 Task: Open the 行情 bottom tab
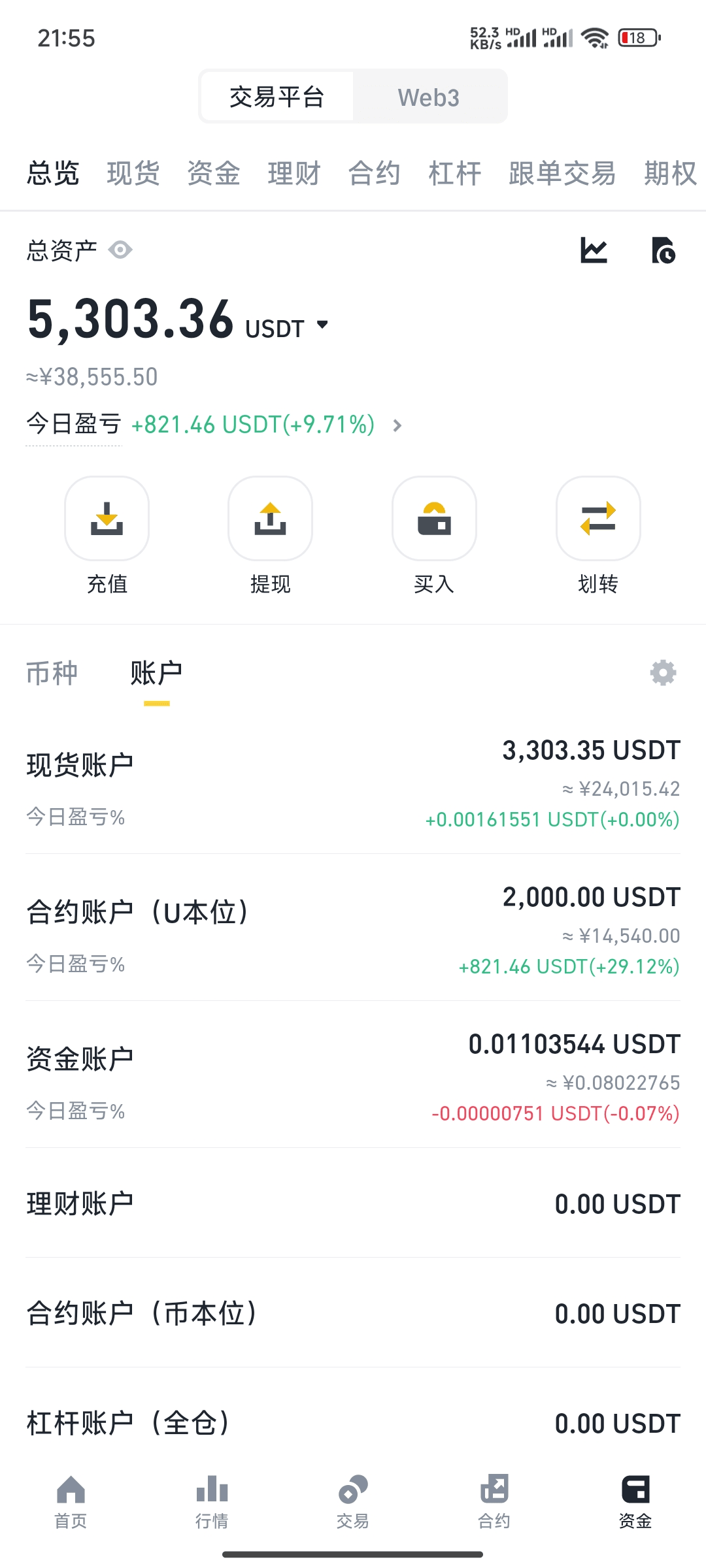tap(212, 1502)
